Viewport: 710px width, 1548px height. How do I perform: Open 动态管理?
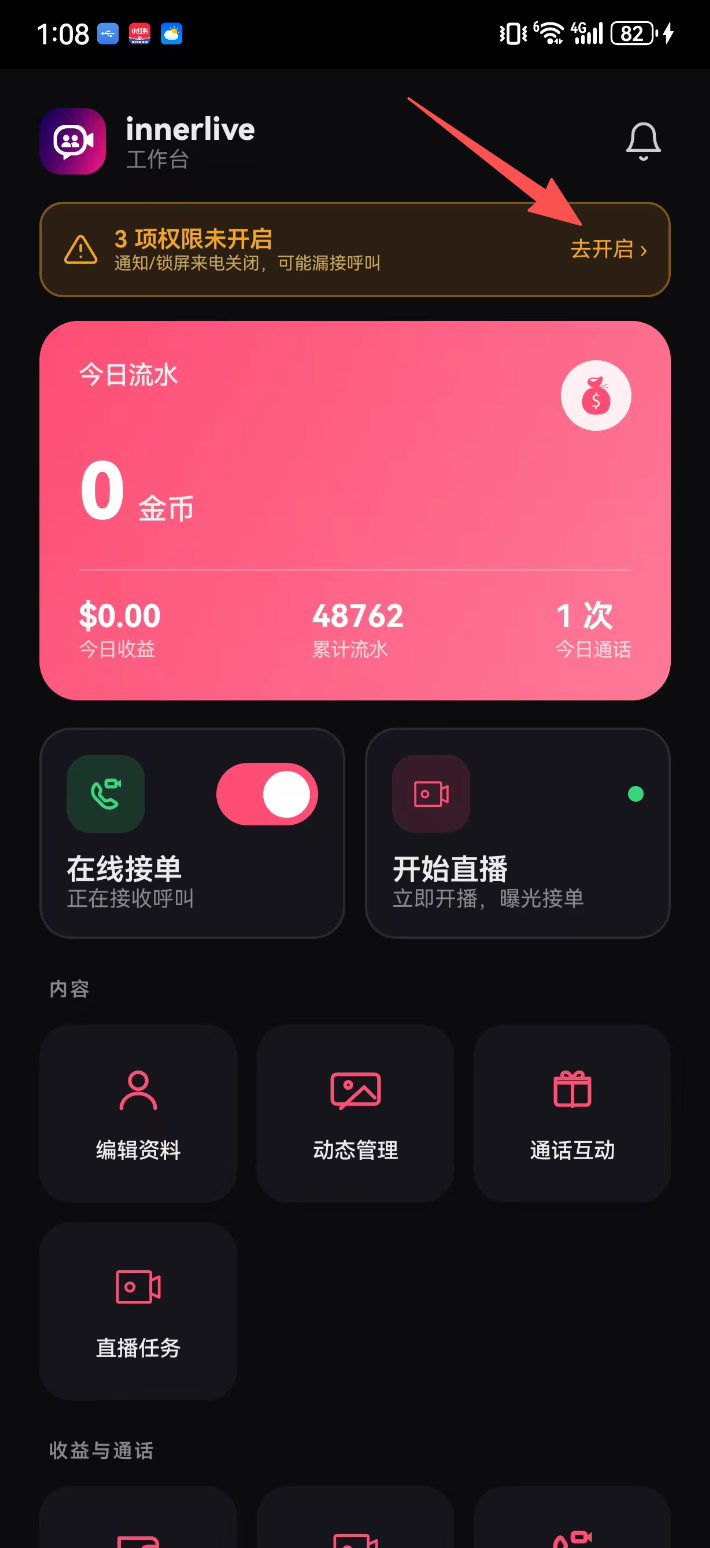(x=355, y=1113)
